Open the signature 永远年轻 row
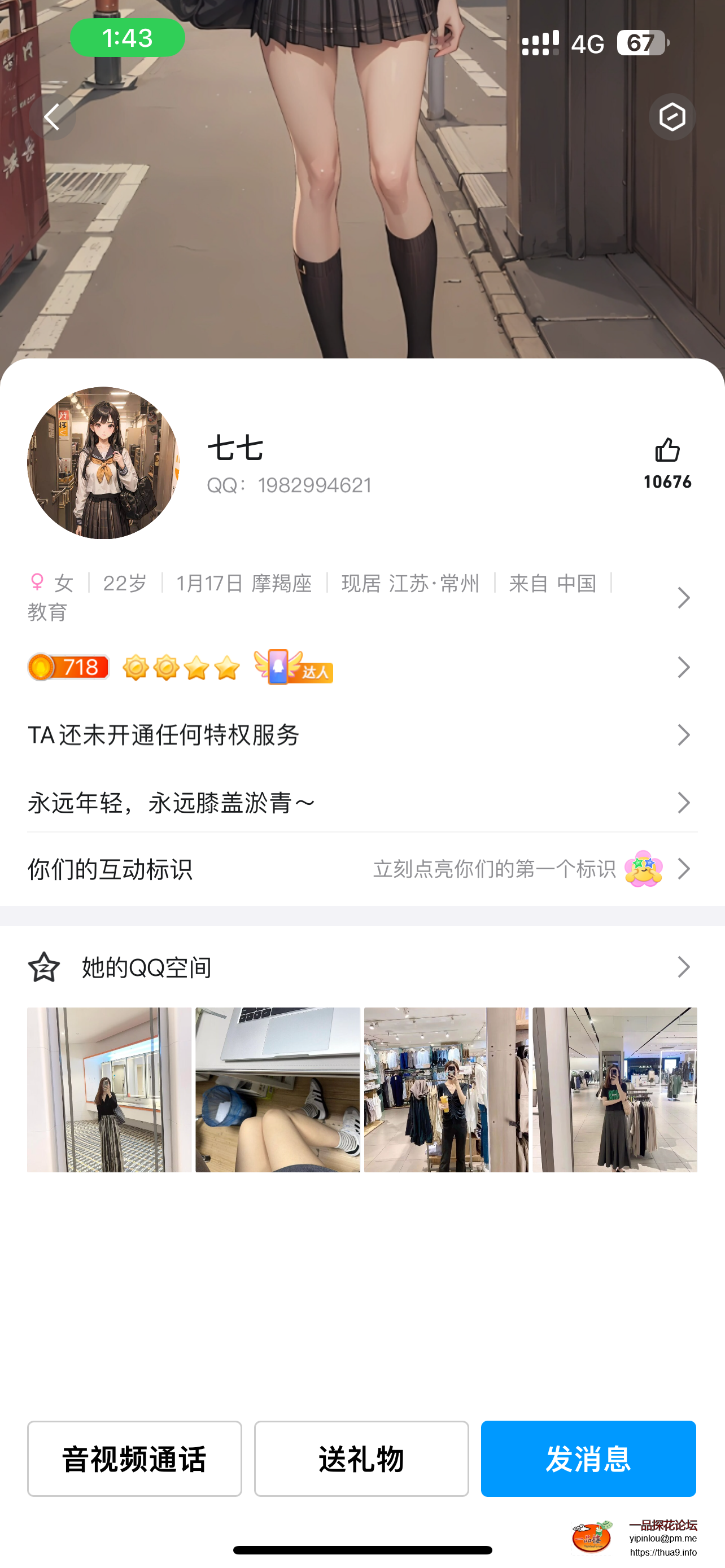Viewport: 725px width, 1568px height. [x=361, y=803]
